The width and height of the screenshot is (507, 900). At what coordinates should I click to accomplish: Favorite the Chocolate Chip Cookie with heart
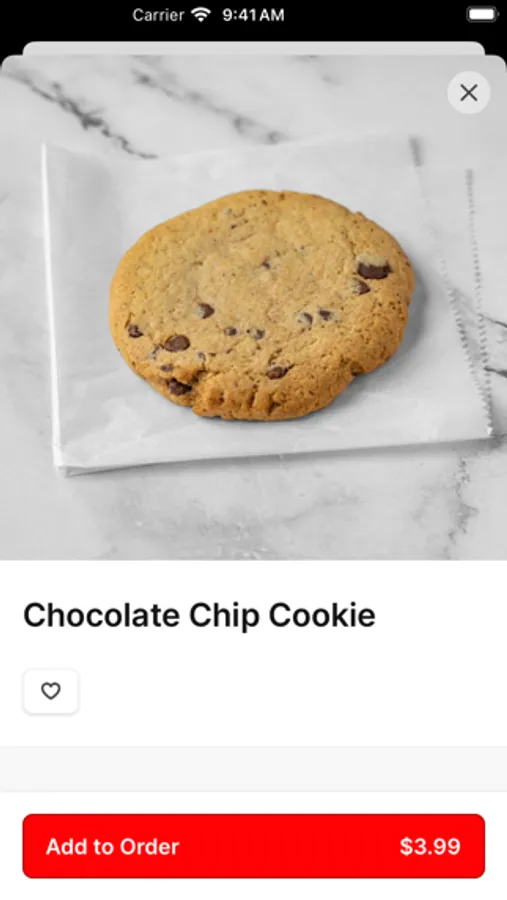point(51,691)
